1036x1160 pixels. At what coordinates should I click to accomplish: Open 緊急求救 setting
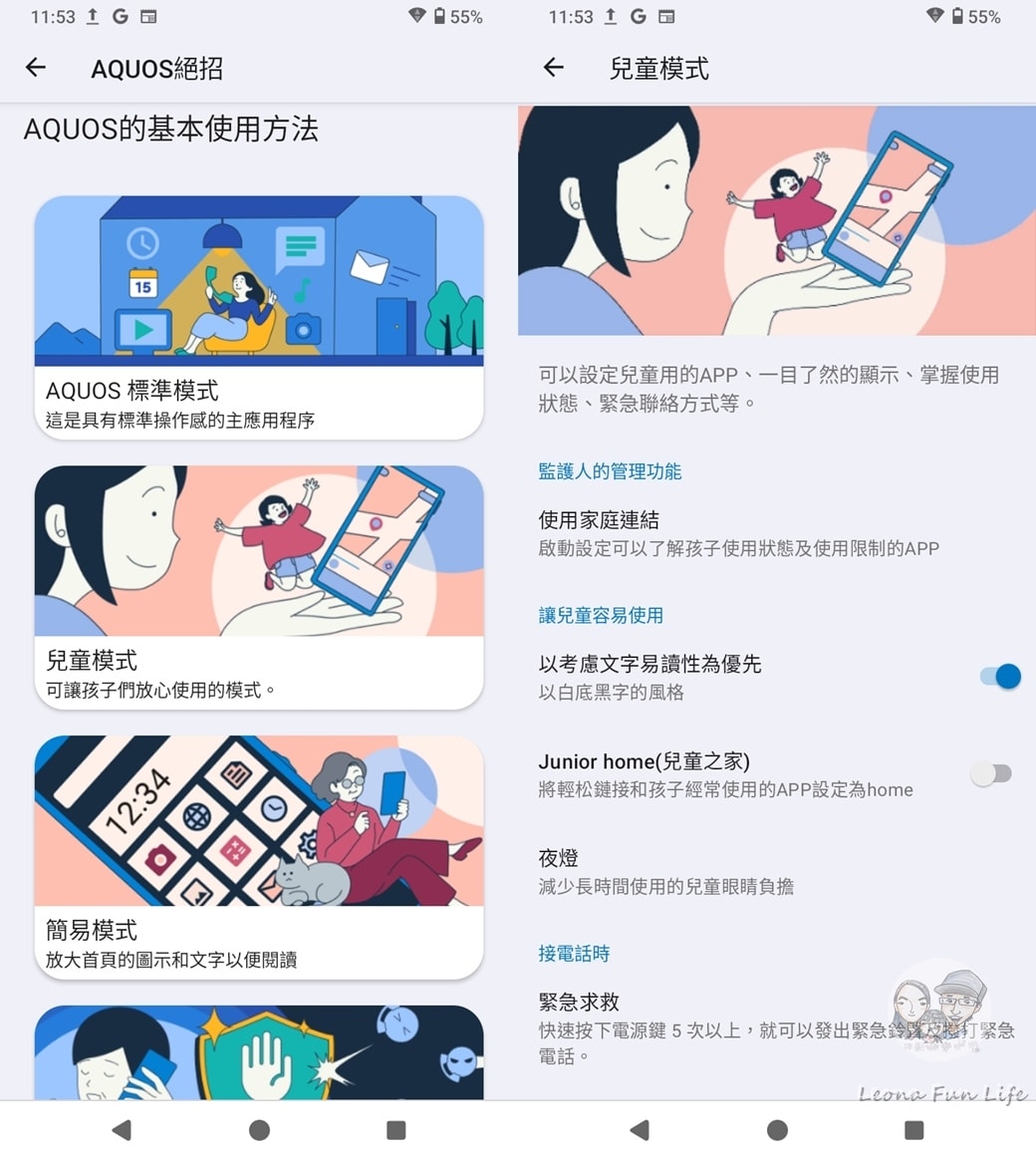(x=737, y=1027)
